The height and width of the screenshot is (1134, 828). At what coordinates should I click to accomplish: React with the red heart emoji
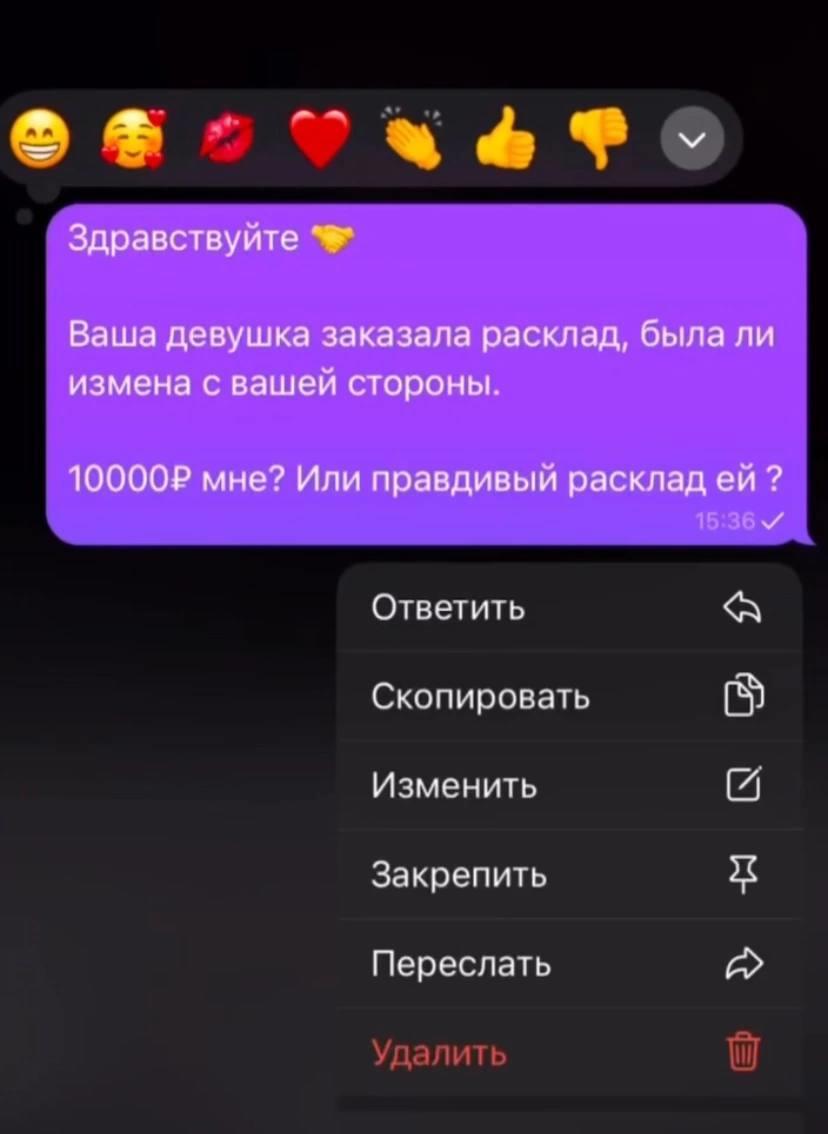319,139
